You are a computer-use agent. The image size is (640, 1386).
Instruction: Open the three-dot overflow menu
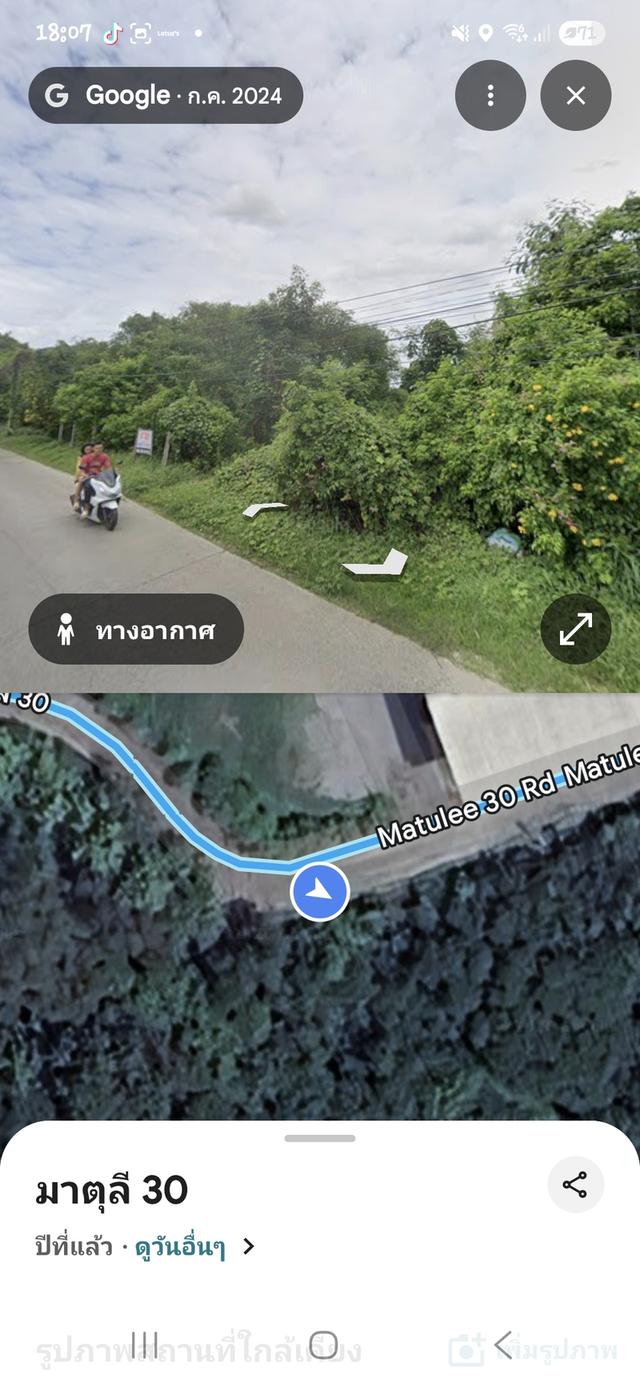pyautogui.click(x=490, y=95)
